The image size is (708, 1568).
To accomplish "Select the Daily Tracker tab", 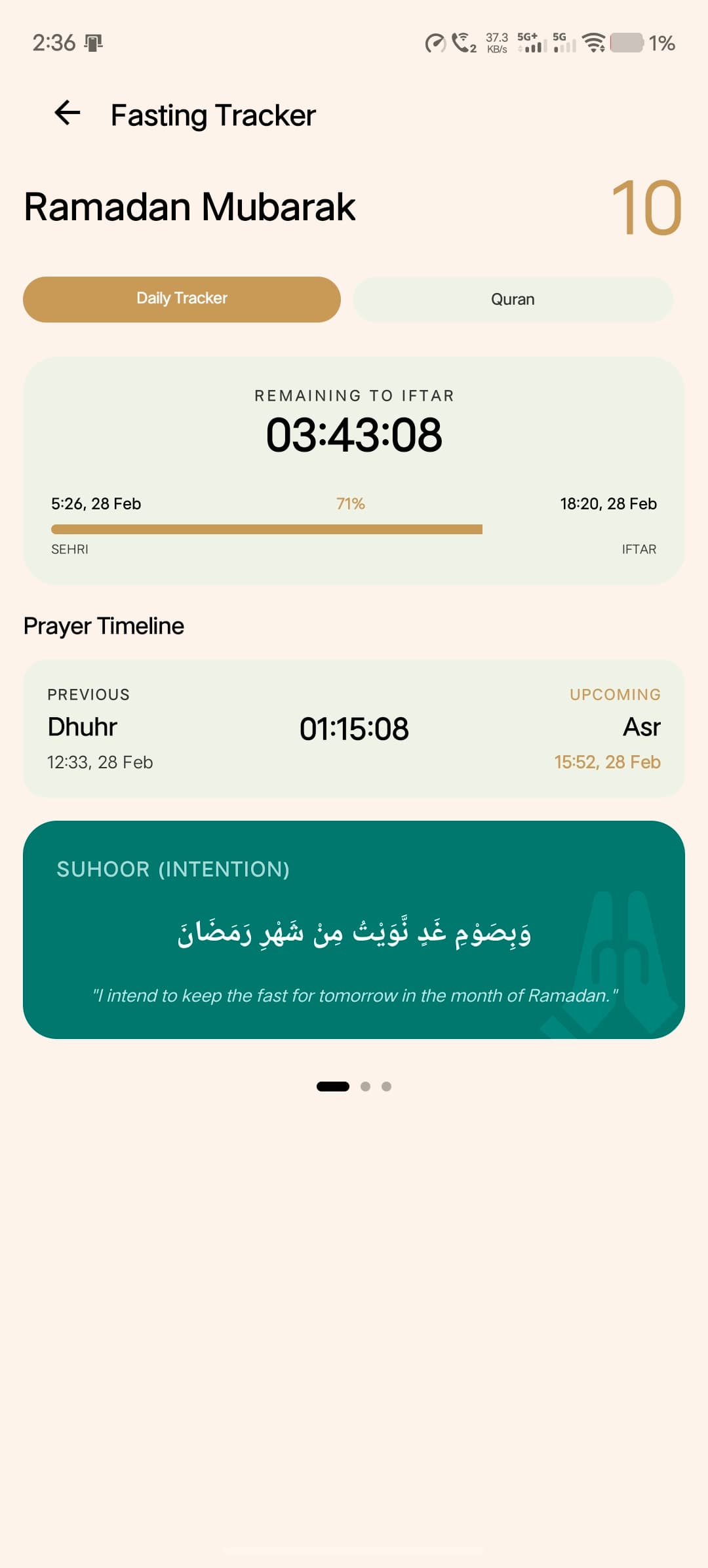I will point(181,299).
